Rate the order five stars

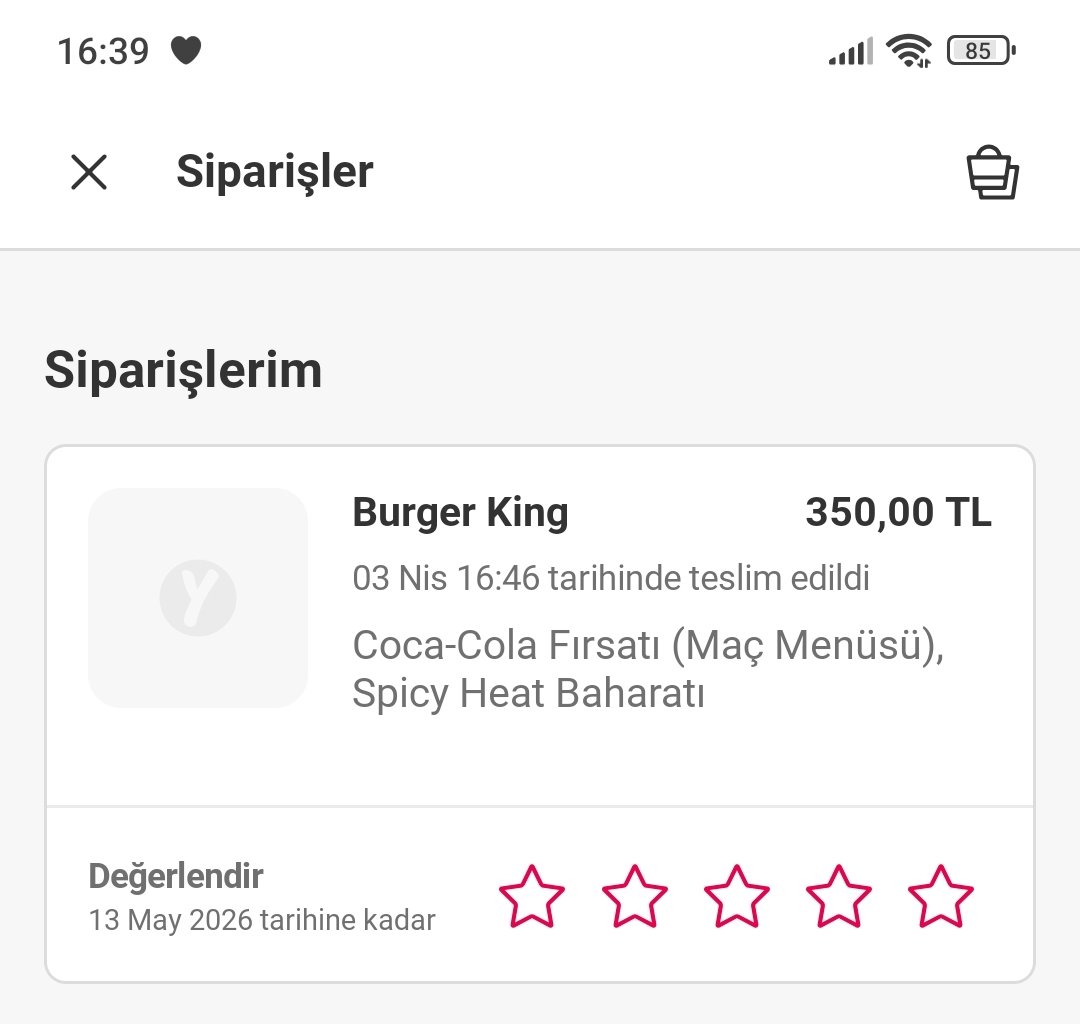tap(940, 896)
